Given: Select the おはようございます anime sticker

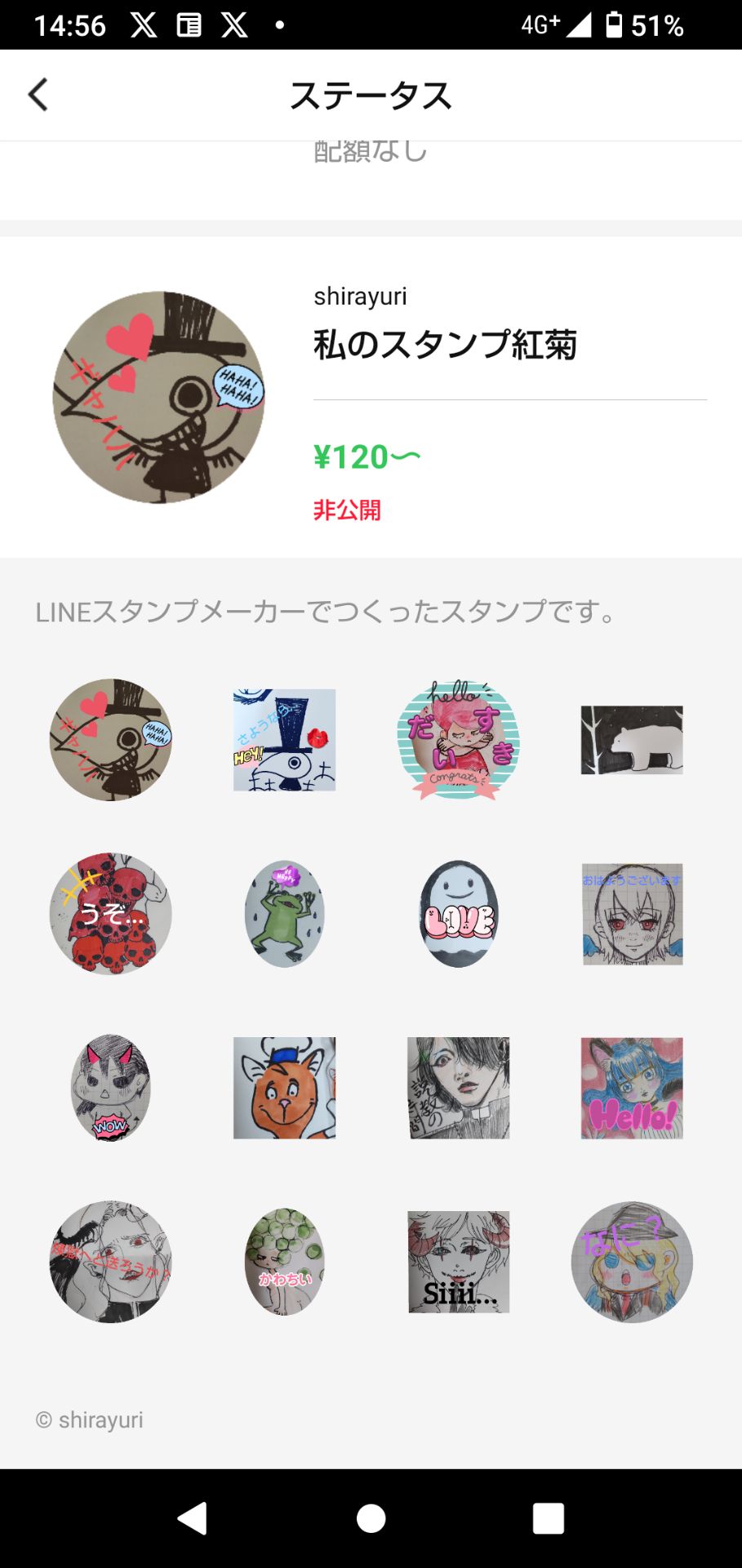Looking at the screenshot, I should tap(631, 915).
